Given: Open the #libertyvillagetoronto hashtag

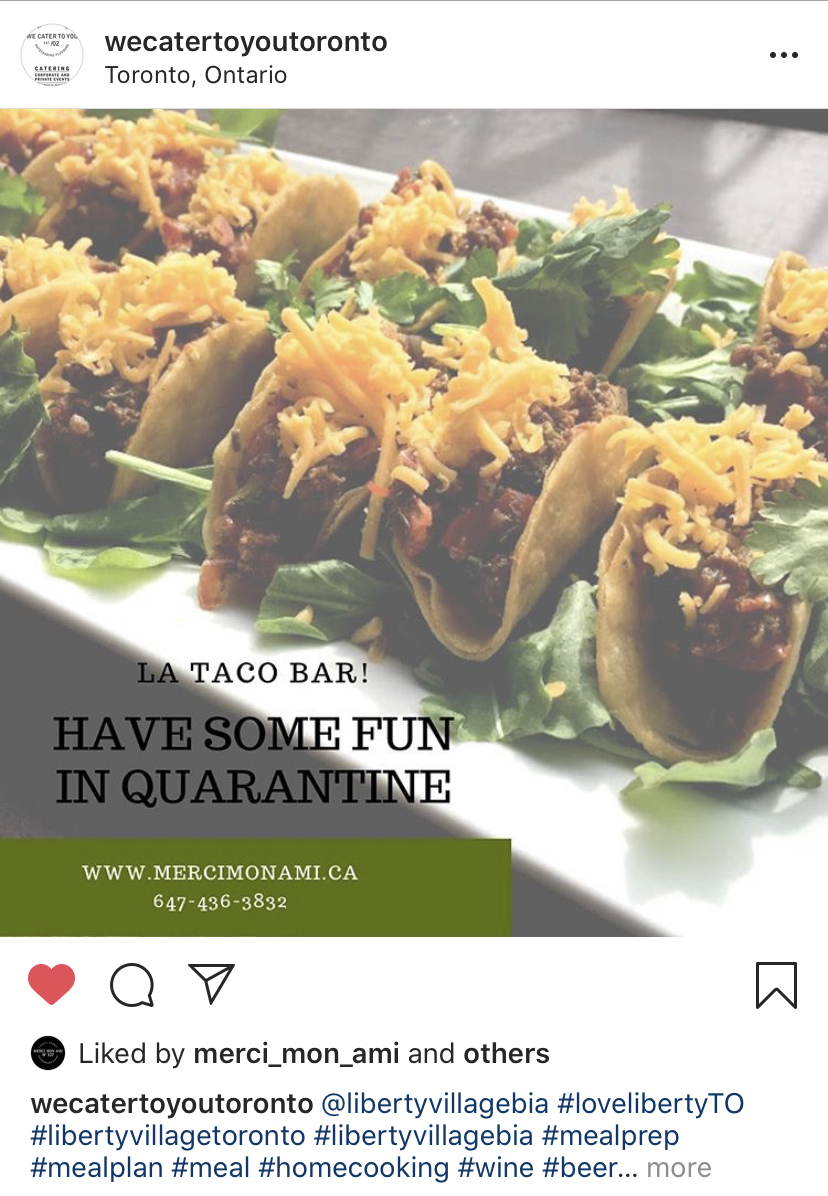Looking at the screenshot, I should [x=168, y=1136].
